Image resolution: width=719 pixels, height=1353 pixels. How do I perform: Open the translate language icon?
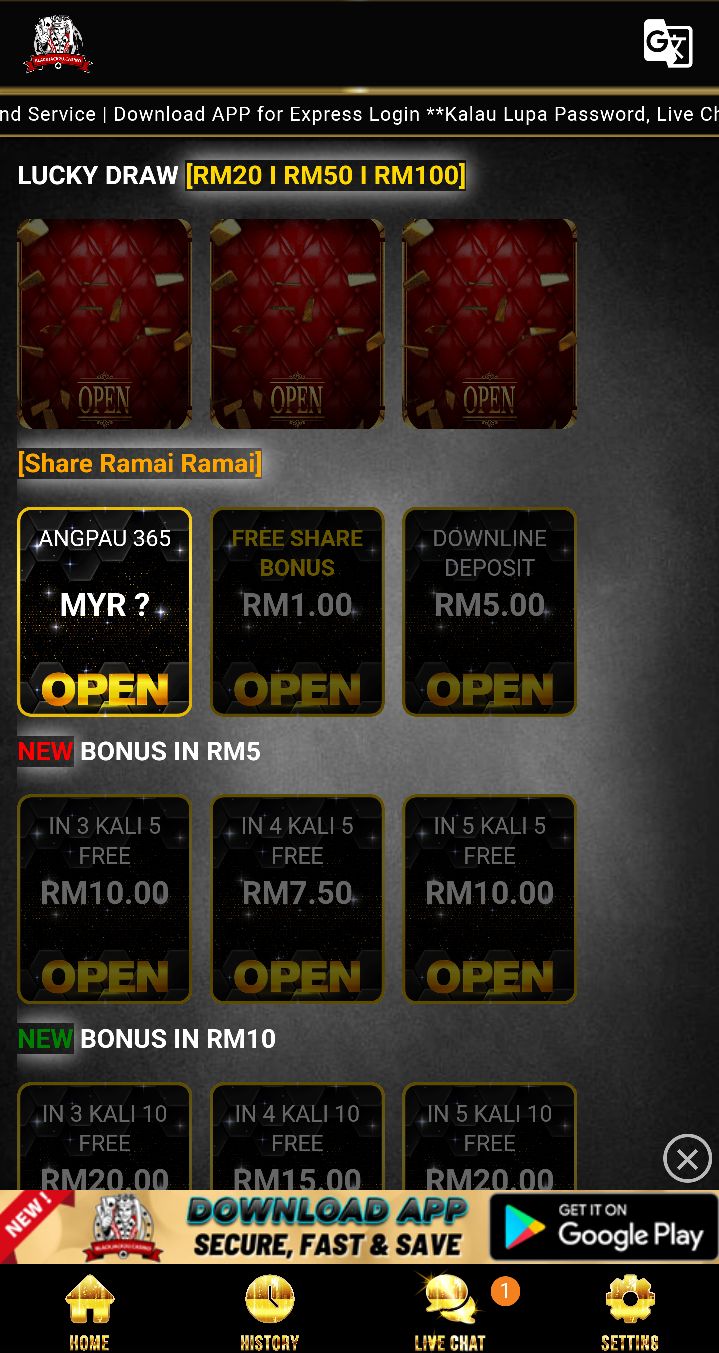[x=667, y=43]
